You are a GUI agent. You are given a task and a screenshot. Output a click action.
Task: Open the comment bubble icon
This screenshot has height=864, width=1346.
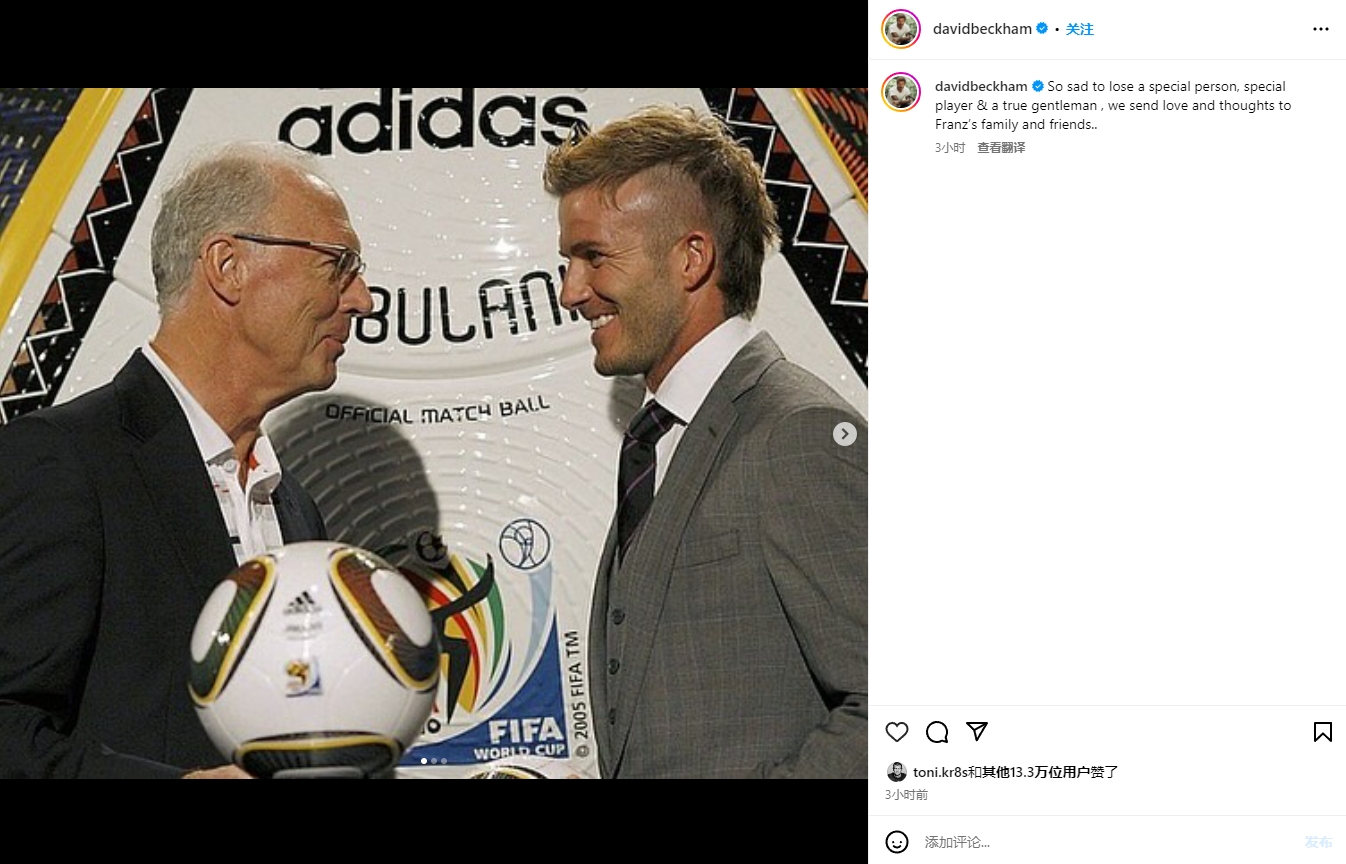(937, 732)
